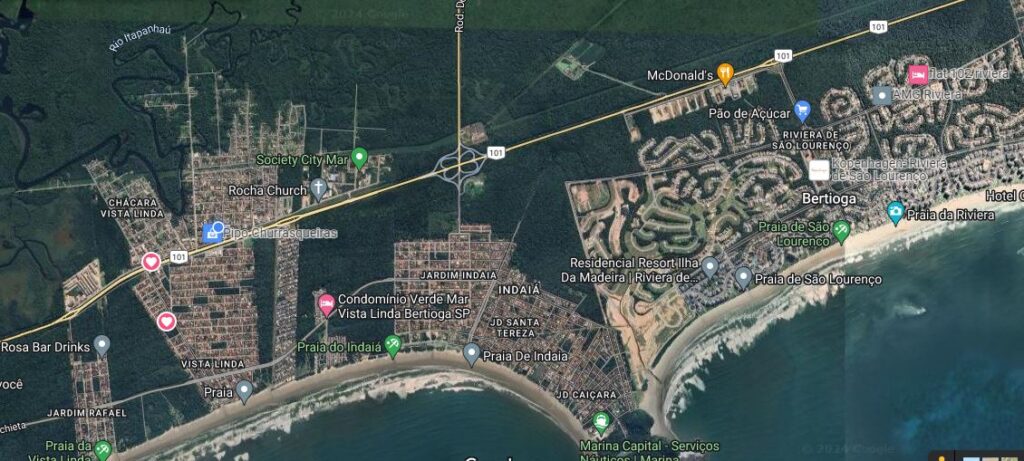Open the green Praia de São Lourenço marker
The width and height of the screenshot is (1024, 461).
click(842, 231)
